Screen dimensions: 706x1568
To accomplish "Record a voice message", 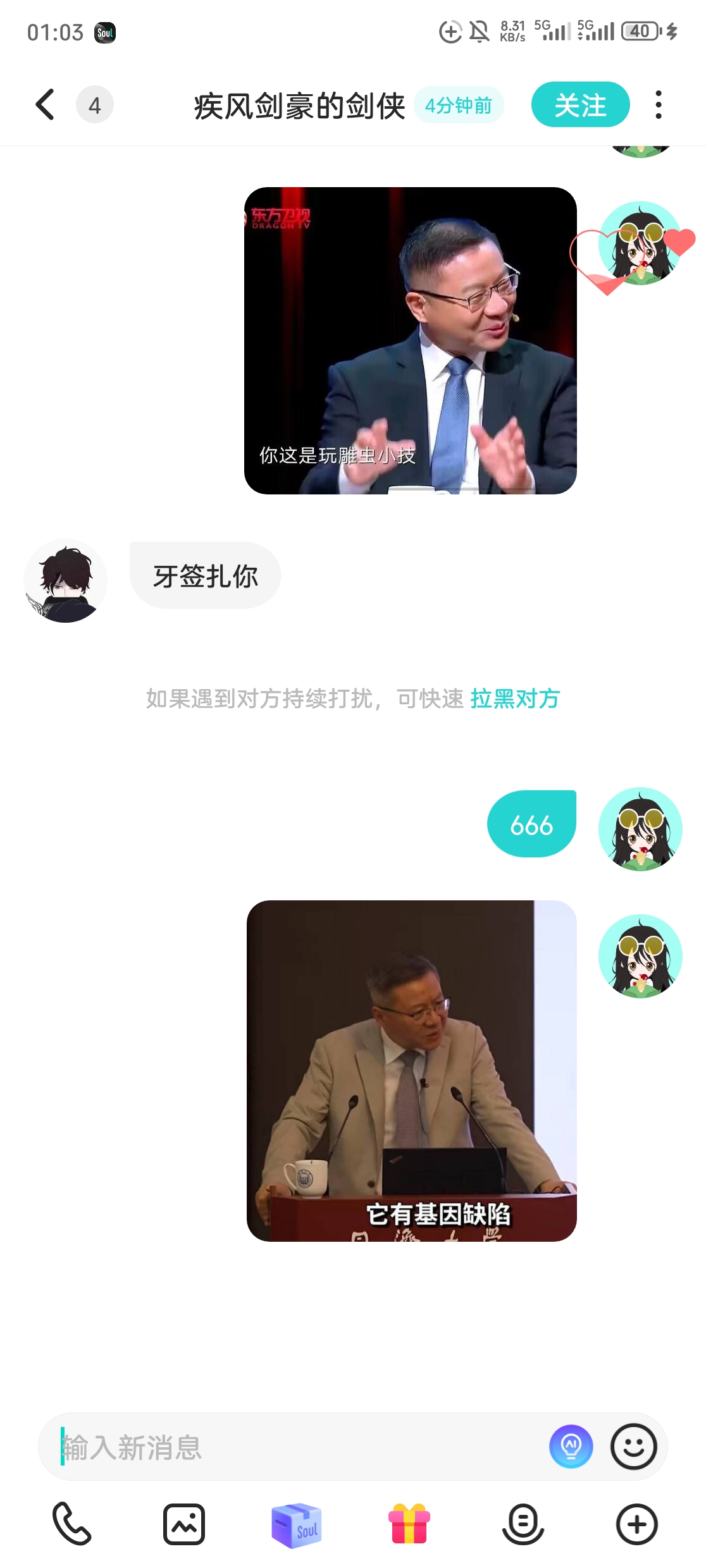I will [523, 1524].
